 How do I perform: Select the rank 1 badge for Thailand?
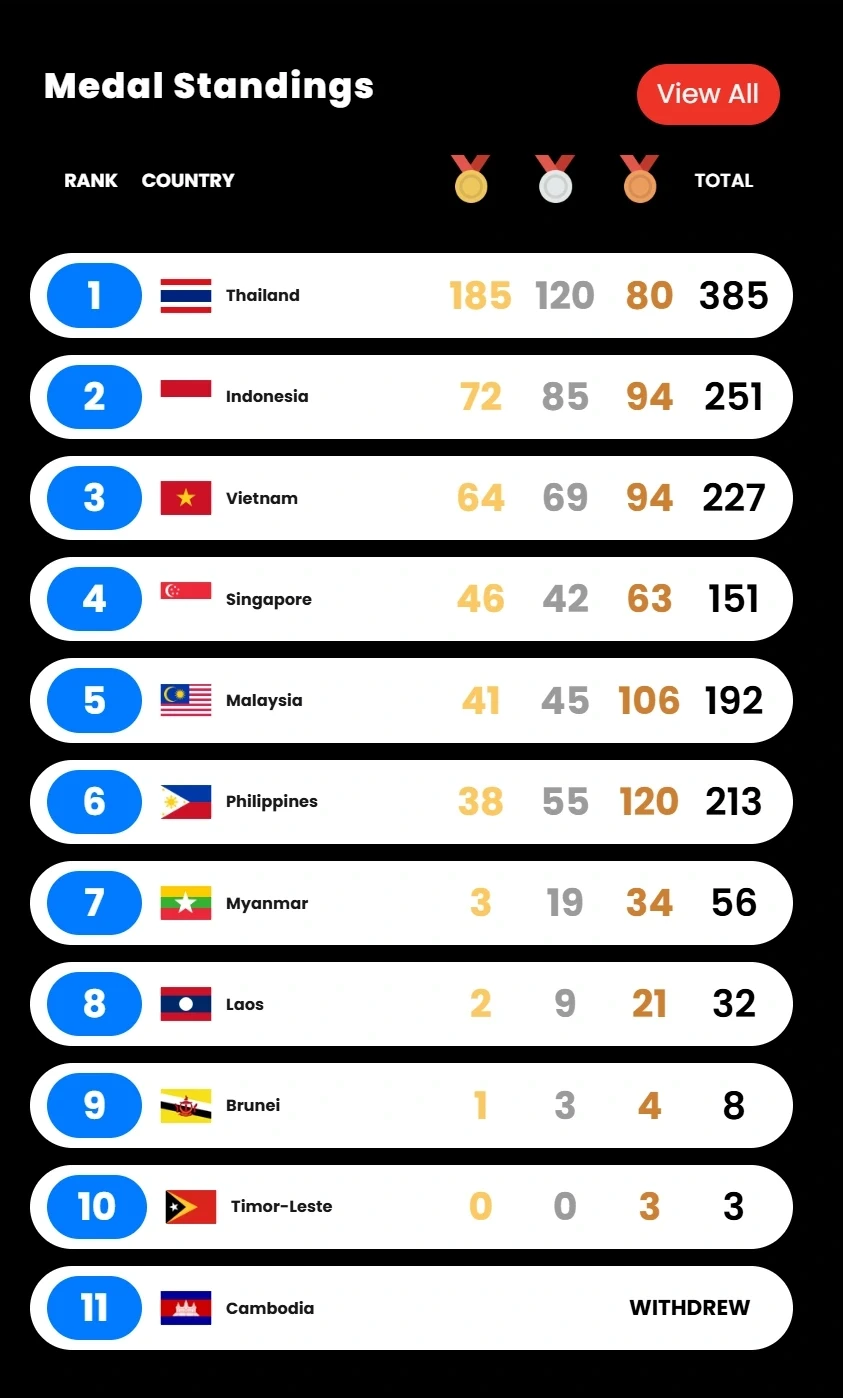pyautogui.click(x=92, y=295)
